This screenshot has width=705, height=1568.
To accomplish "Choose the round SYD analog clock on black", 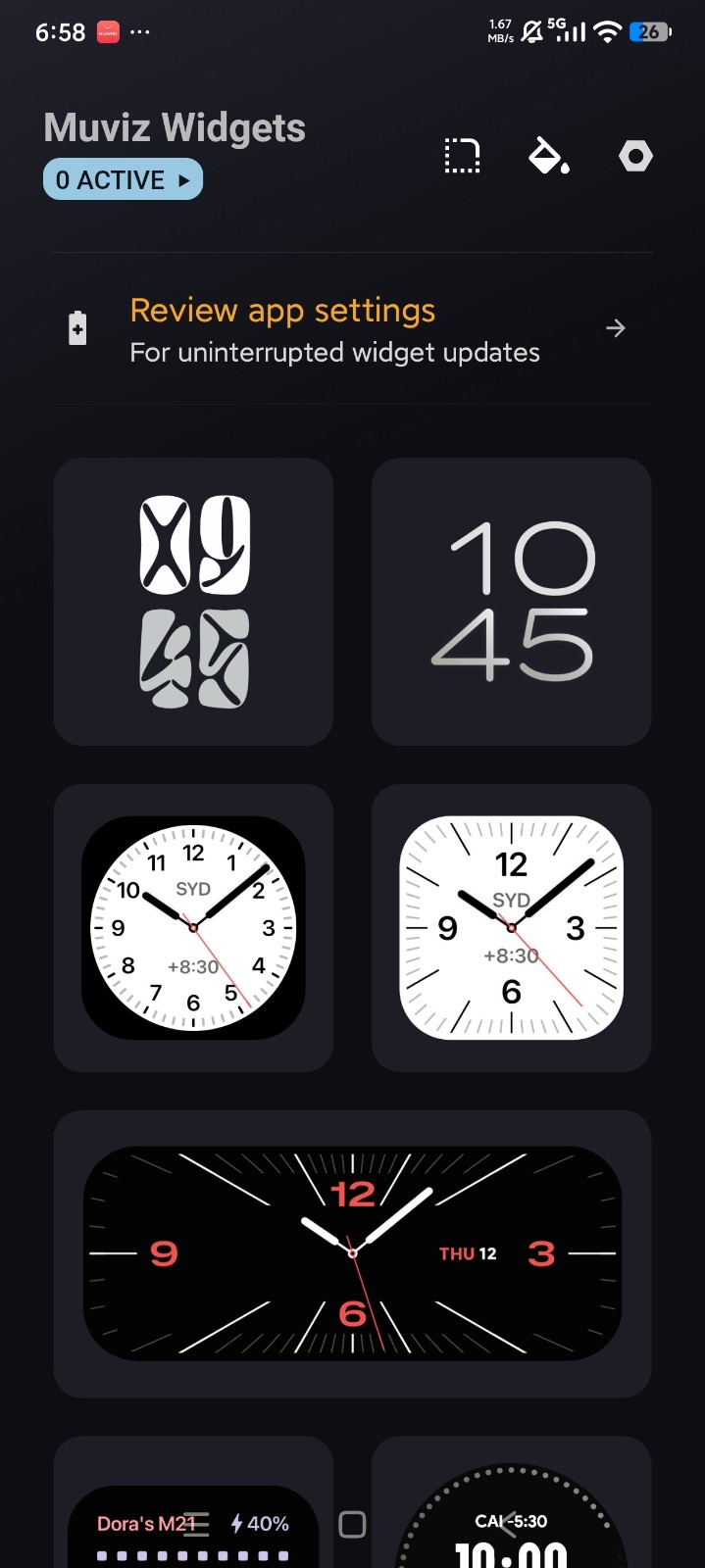I will point(193,927).
